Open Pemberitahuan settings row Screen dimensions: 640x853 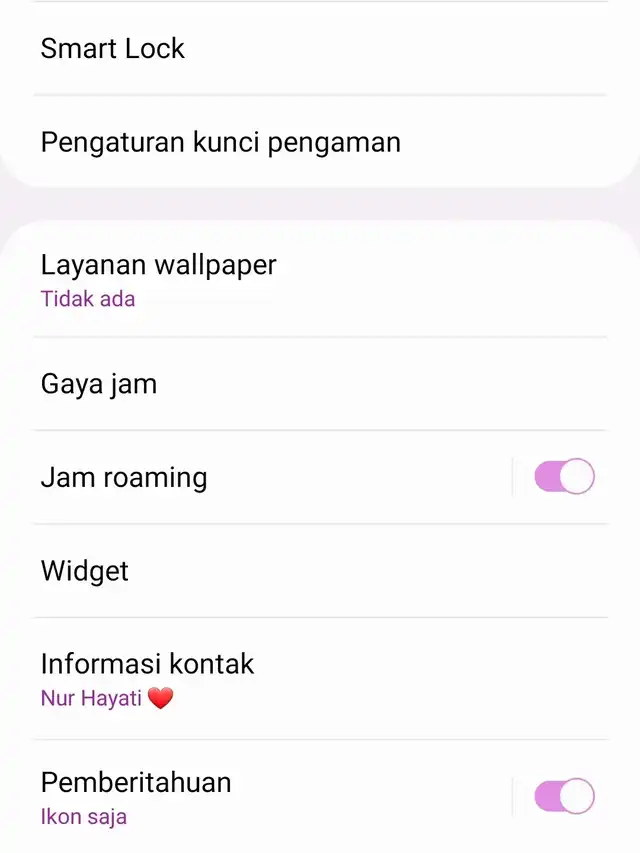pyautogui.click(x=136, y=797)
